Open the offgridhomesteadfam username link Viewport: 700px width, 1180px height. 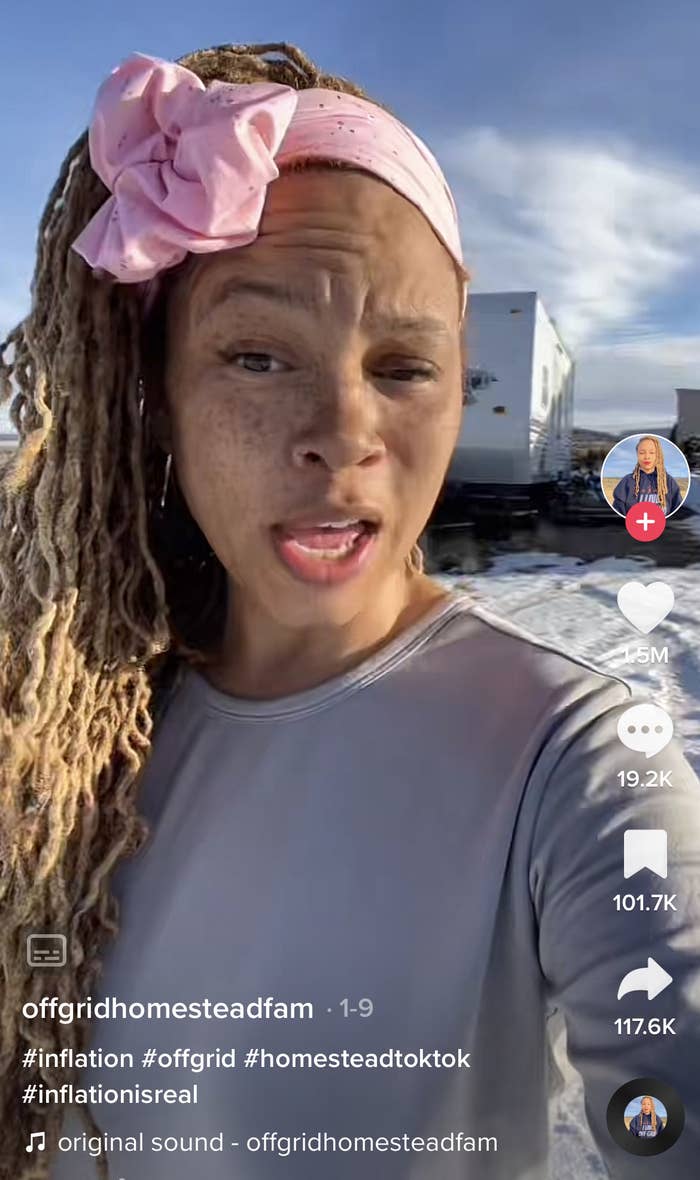(168, 1008)
